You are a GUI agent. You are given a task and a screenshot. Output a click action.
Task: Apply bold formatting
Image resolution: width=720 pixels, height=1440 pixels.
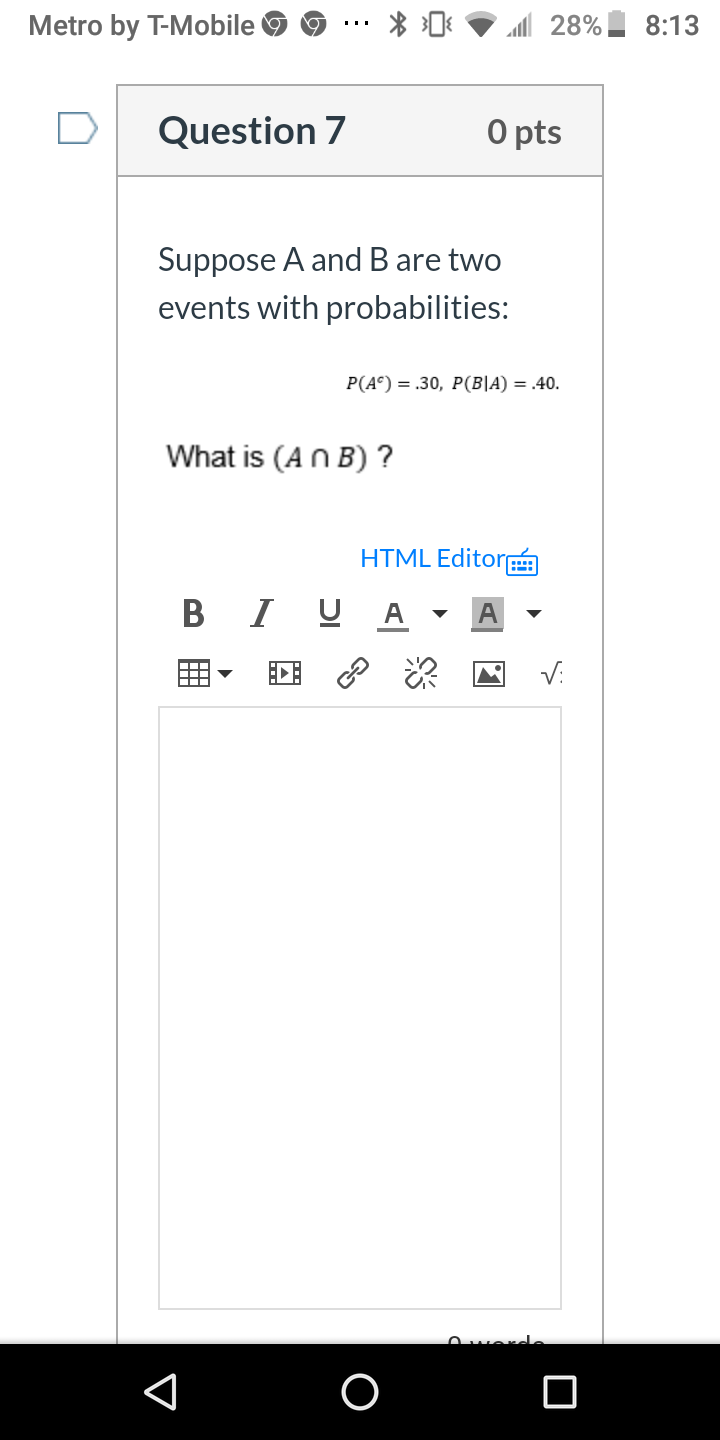[194, 613]
